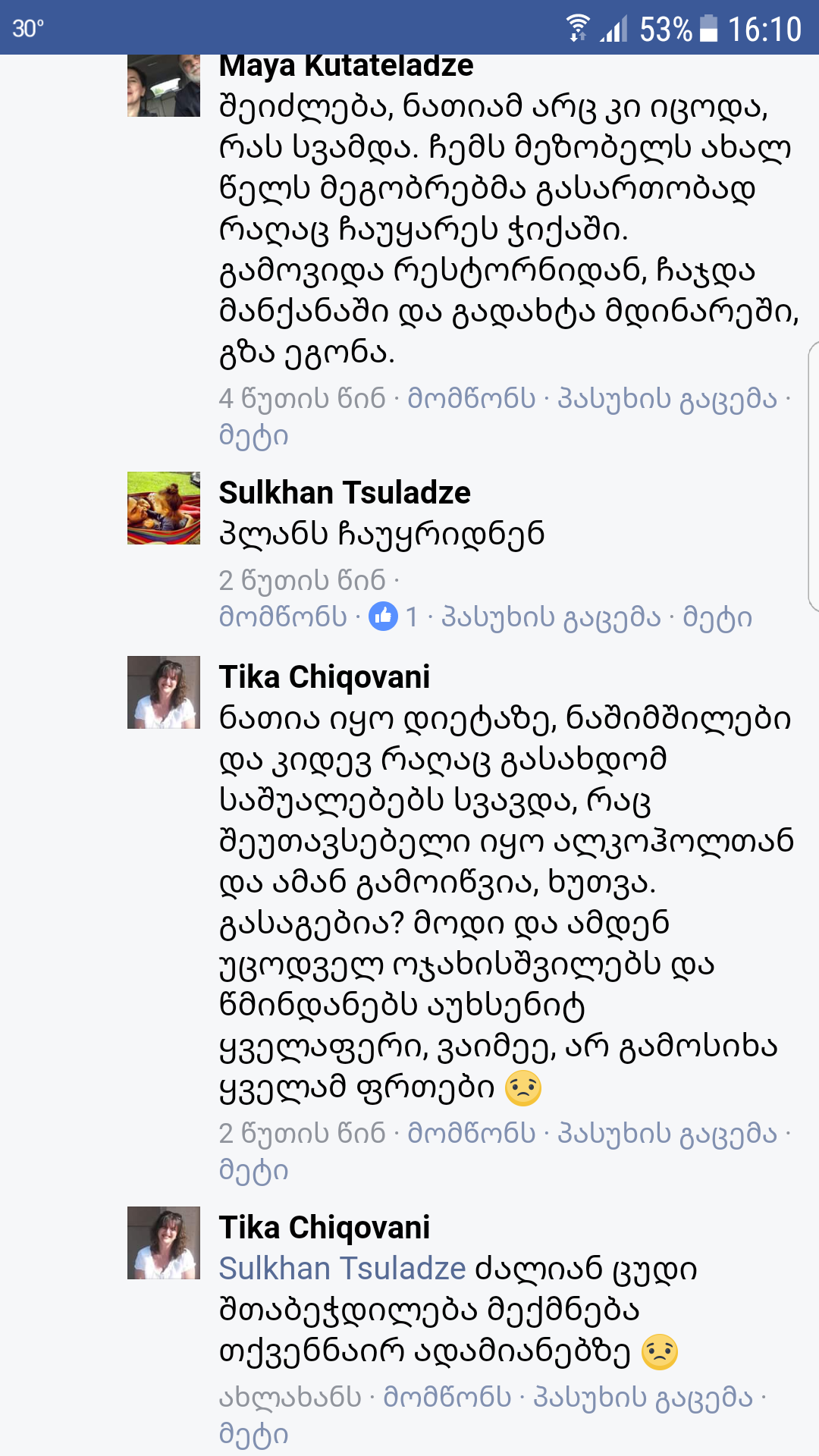This screenshot has height=1456, width=819.
Task: Reply to Tika Chiqovani's comment from 2 minutes ago
Action: (x=667, y=1133)
